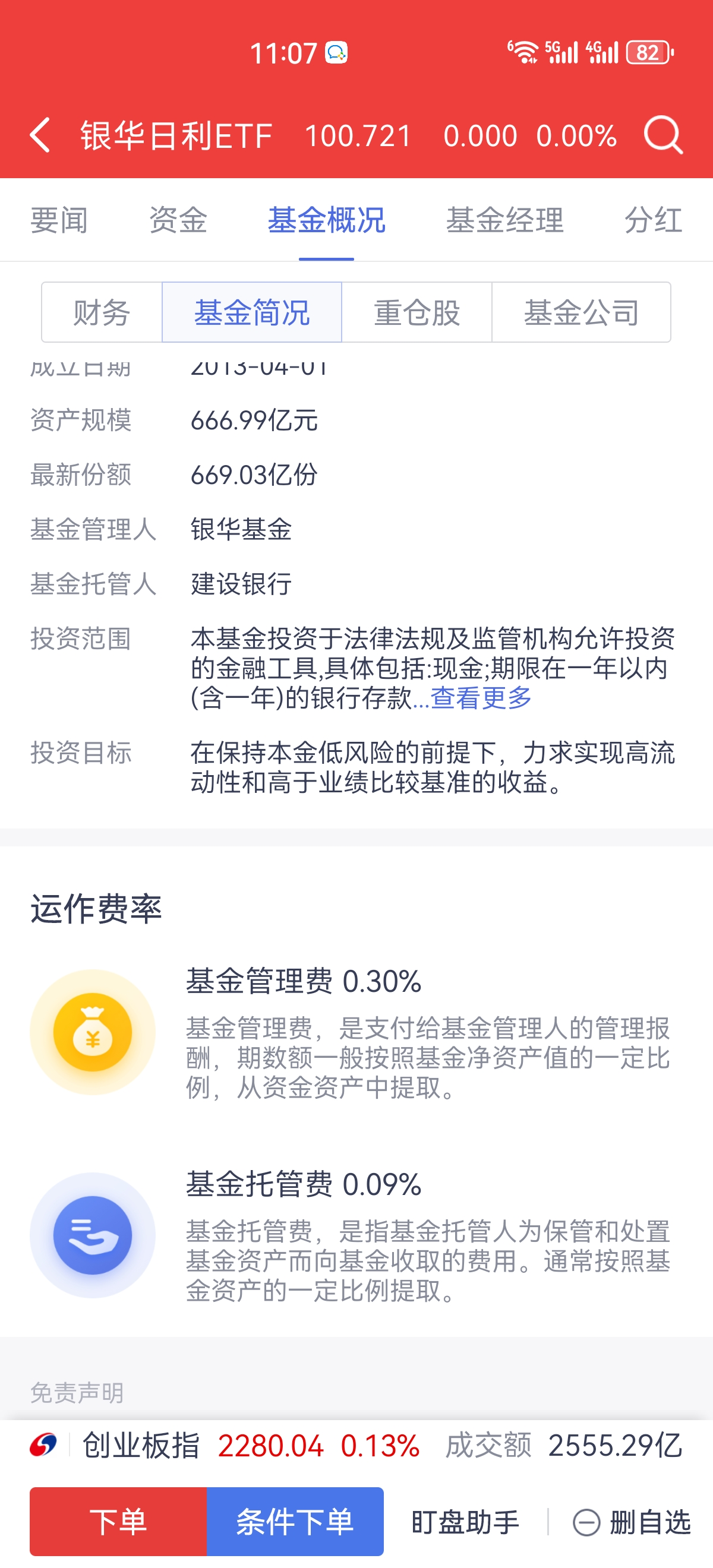Open 盯盘助手
Viewport: 713px width, 1568px height.
coord(465,1522)
